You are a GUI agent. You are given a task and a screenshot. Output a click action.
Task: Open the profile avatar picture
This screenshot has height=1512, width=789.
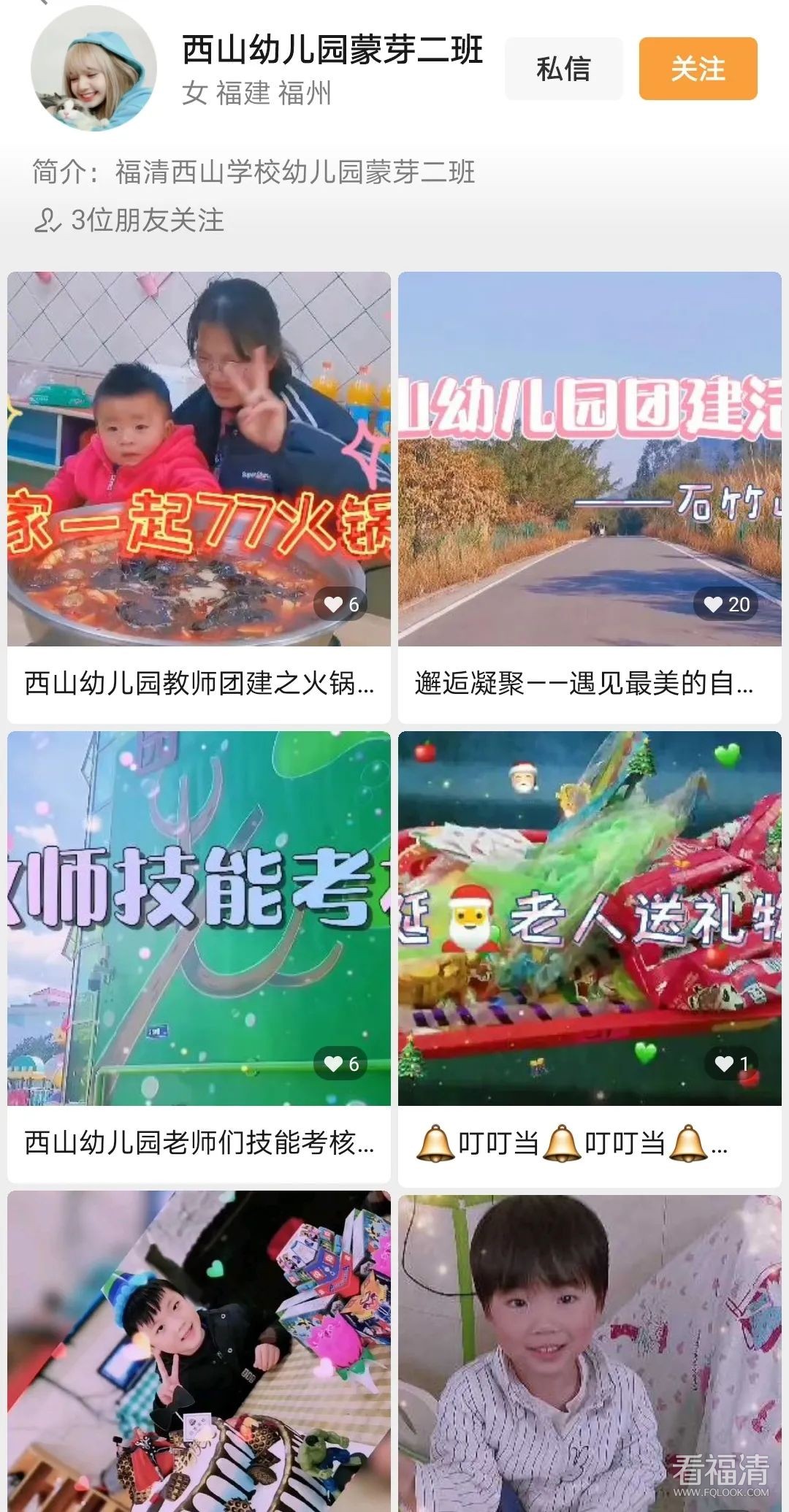[94, 69]
